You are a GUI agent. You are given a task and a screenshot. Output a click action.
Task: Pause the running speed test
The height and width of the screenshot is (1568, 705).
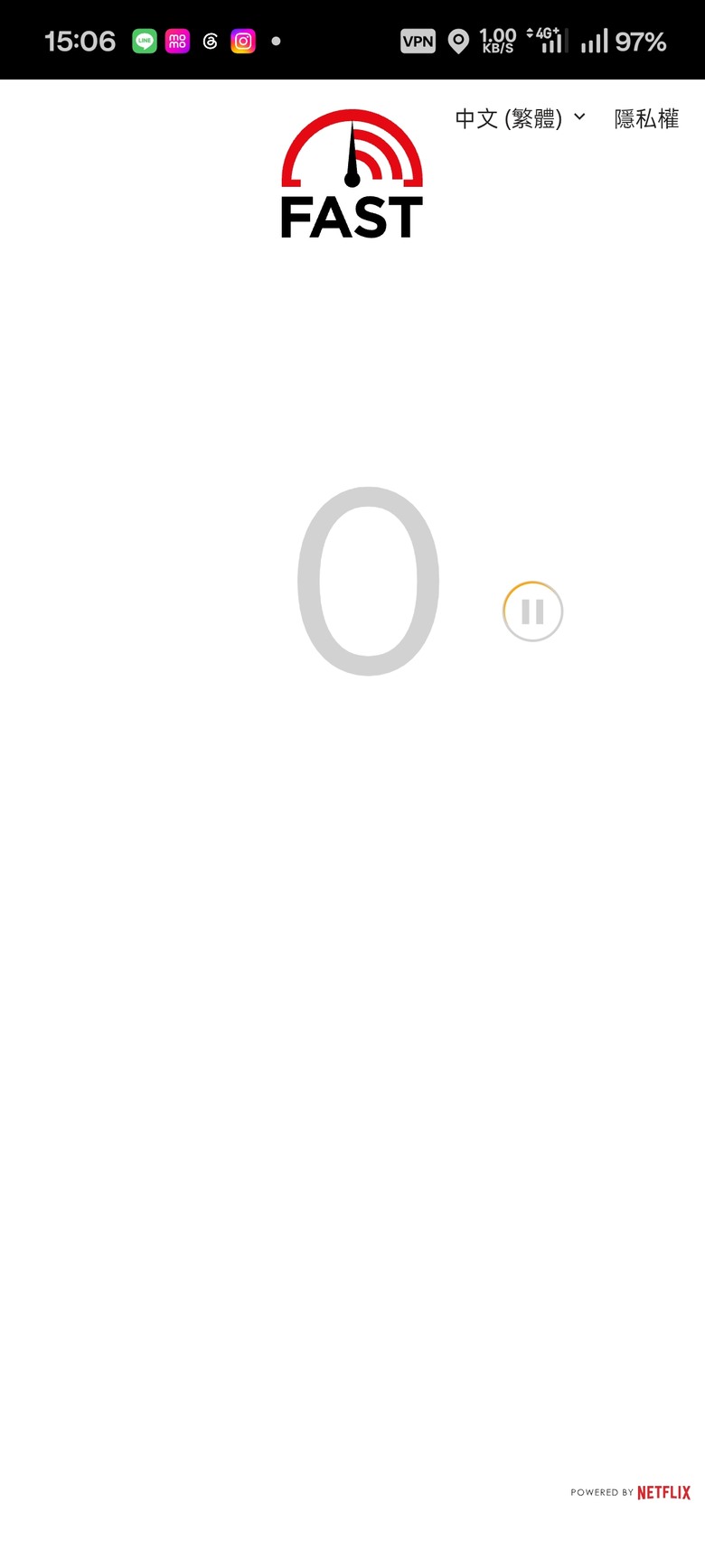[x=532, y=611]
